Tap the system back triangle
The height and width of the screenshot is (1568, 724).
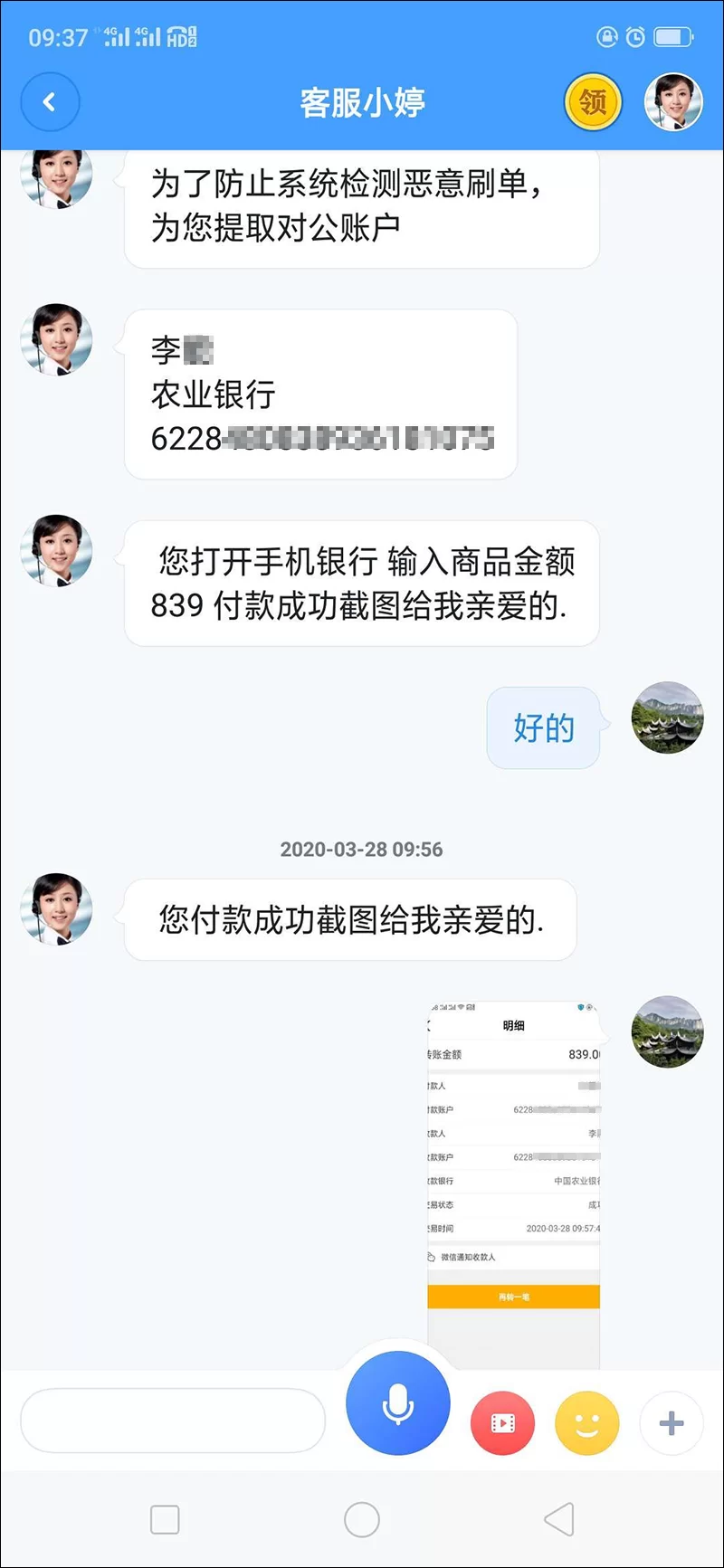tap(558, 1519)
